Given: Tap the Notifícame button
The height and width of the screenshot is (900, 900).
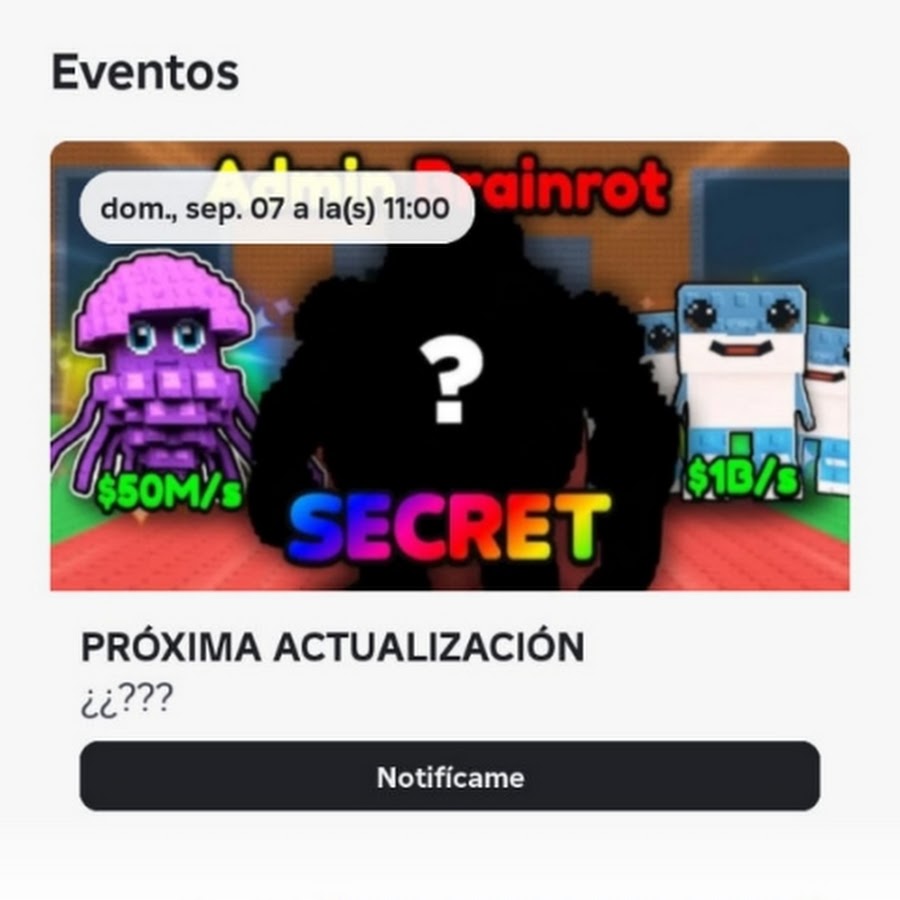Looking at the screenshot, I should tap(449, 776).
